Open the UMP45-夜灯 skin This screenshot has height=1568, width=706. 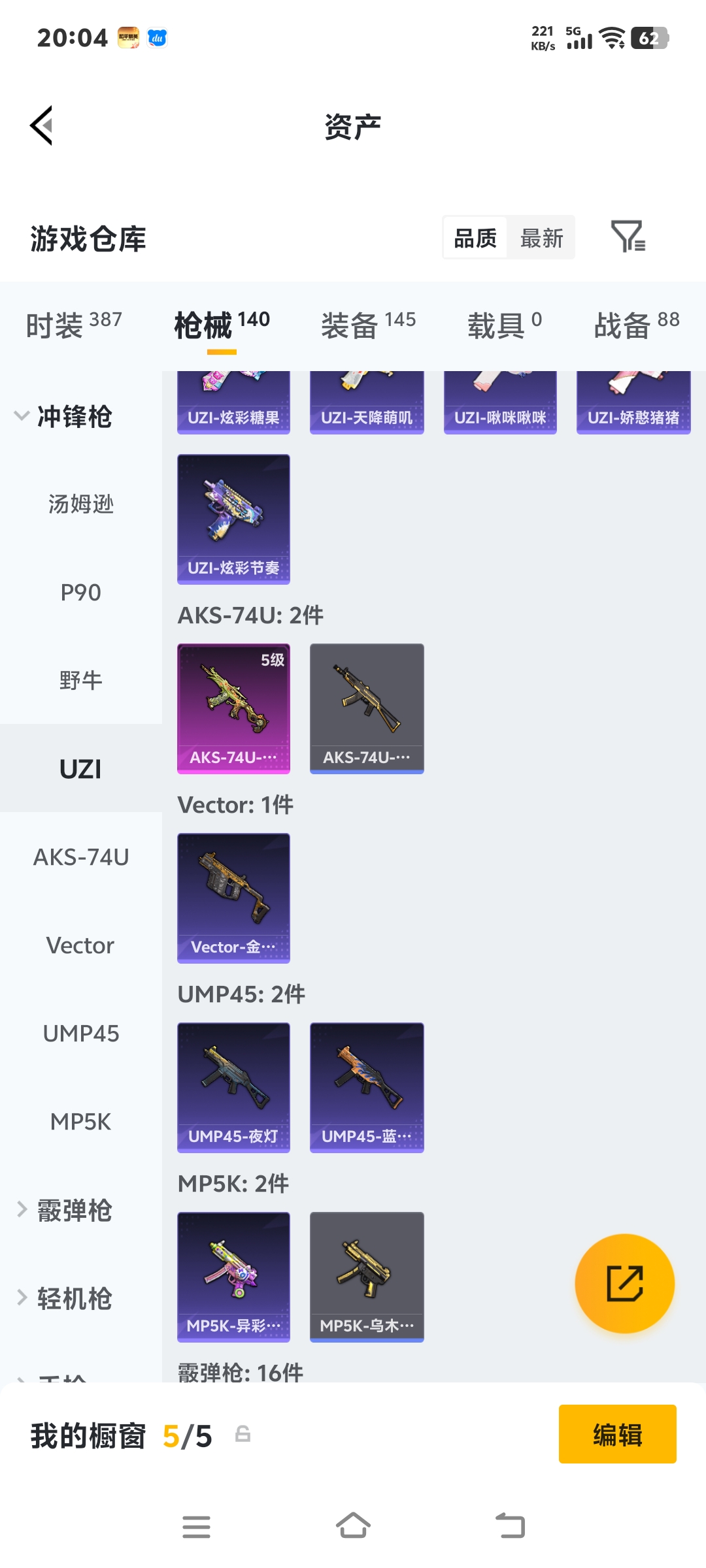(233, 1087)
